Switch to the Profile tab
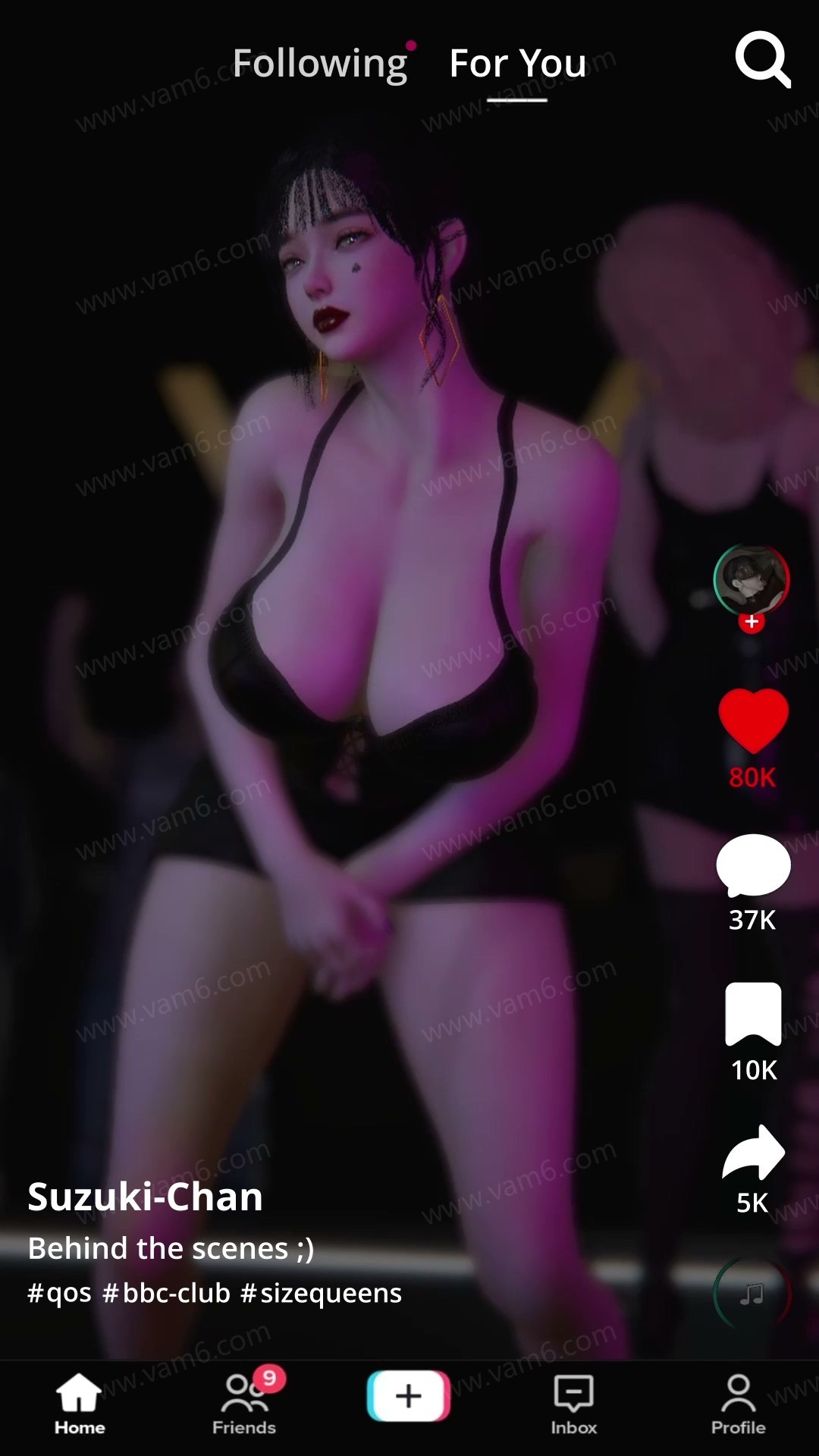 738,1404
